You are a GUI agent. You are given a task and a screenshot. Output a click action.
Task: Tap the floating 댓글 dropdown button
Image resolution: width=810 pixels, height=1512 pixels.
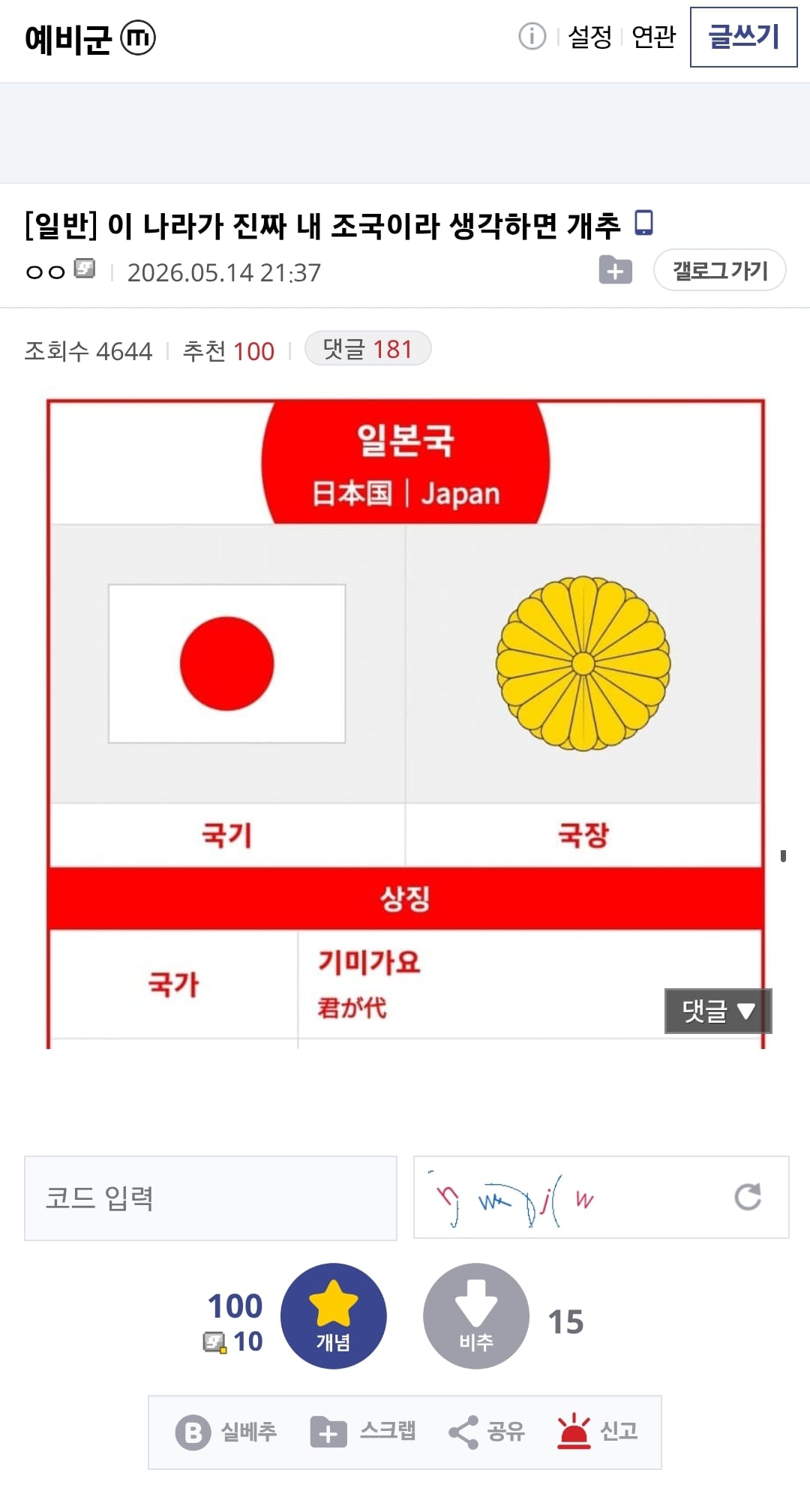[x=718, y=1011]
